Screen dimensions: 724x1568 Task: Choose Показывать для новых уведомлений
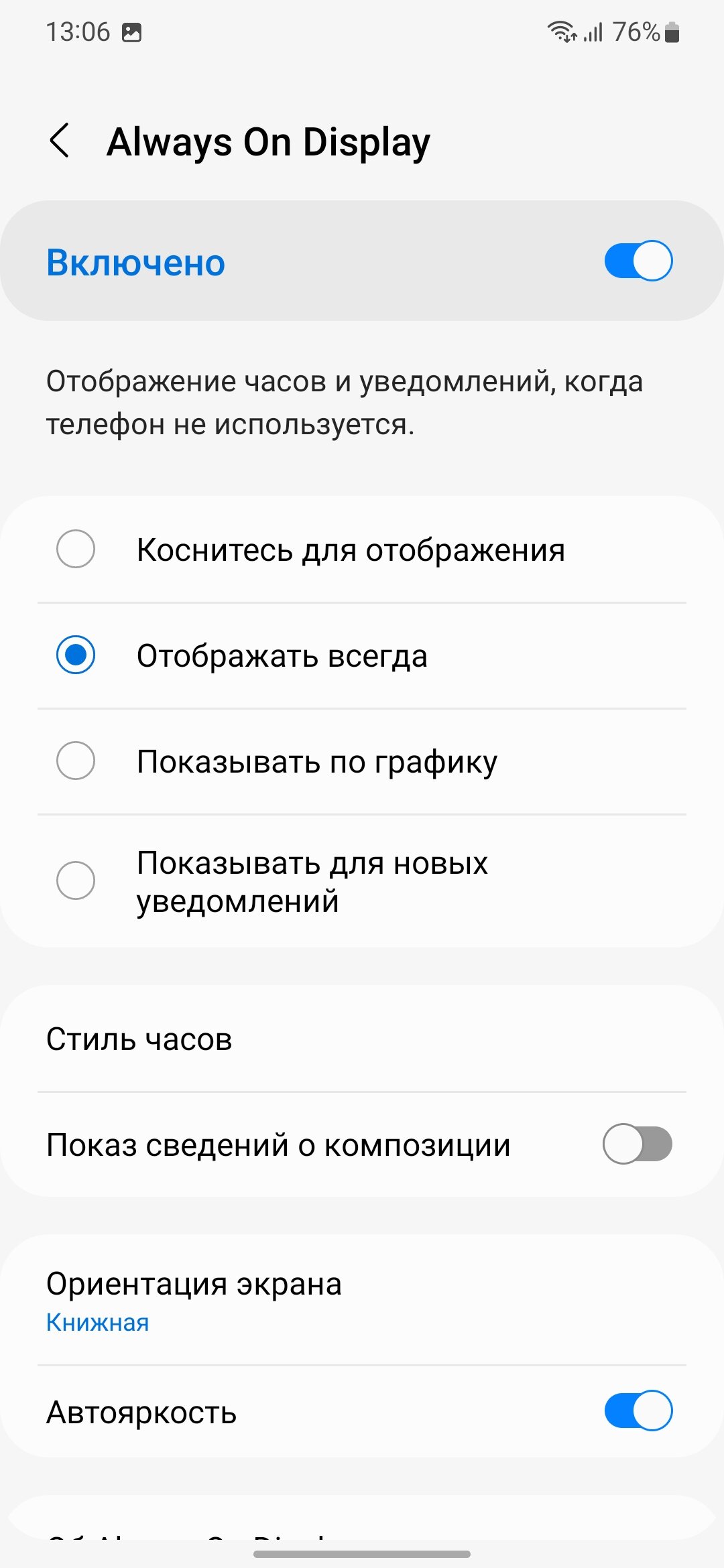click(x=76, y=880)
